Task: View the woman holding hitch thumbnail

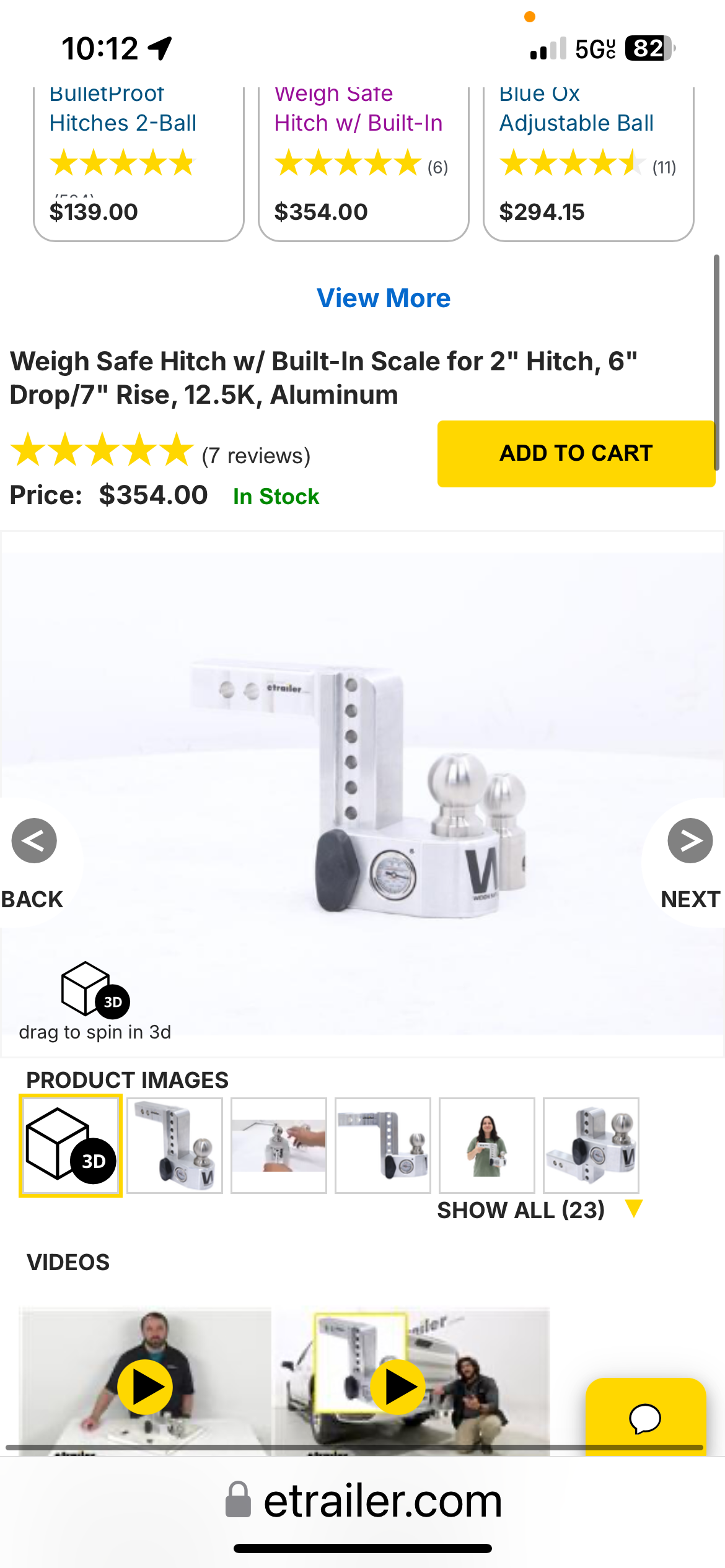Action: coord(487,1146)
